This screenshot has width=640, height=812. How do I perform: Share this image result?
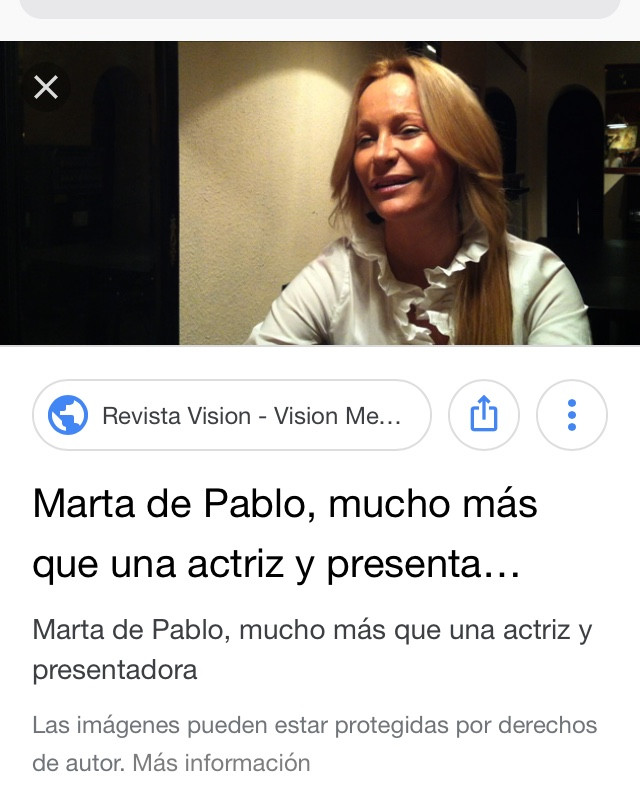(x=484, y=414)
